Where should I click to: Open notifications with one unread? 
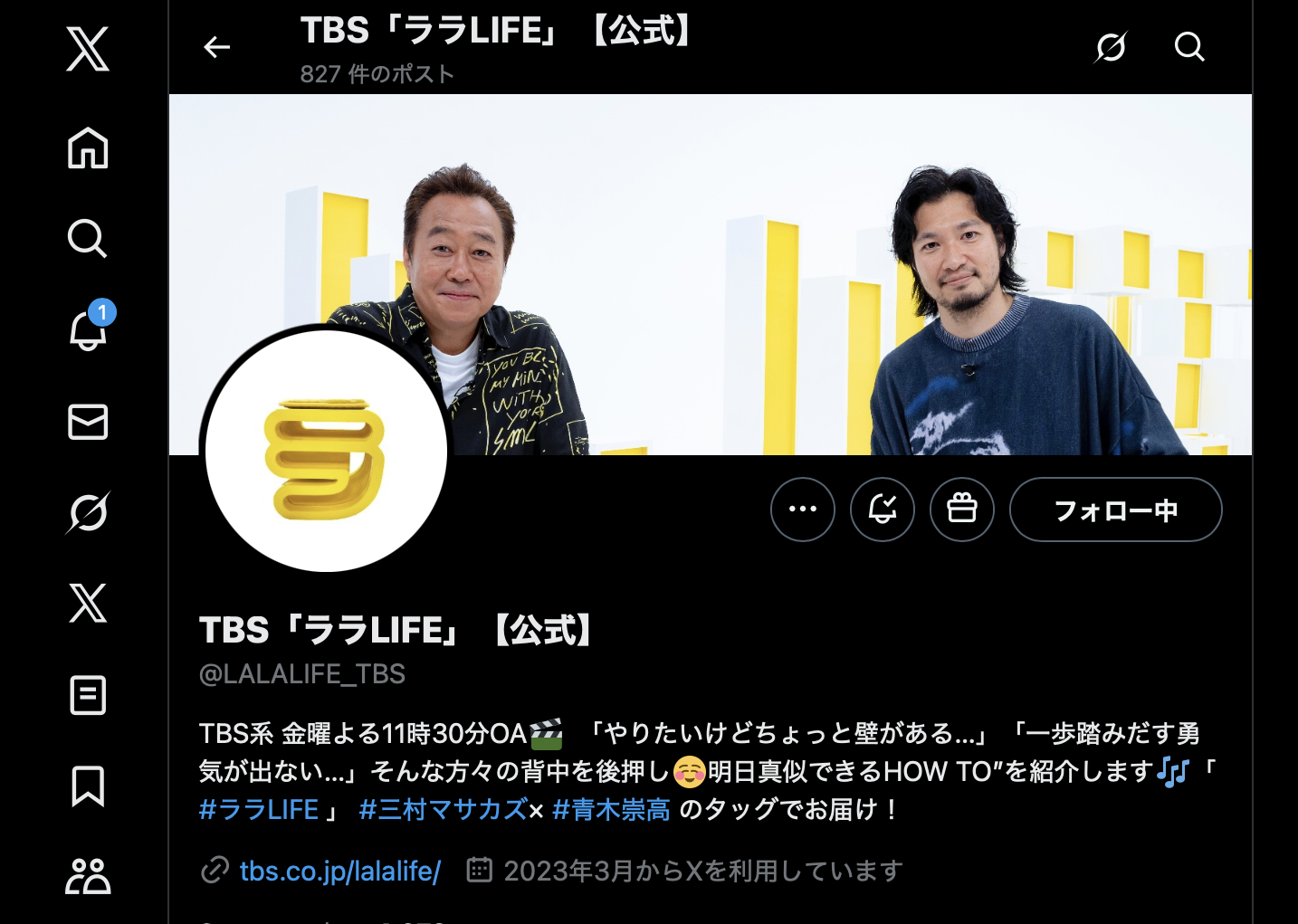pos(88,329)
